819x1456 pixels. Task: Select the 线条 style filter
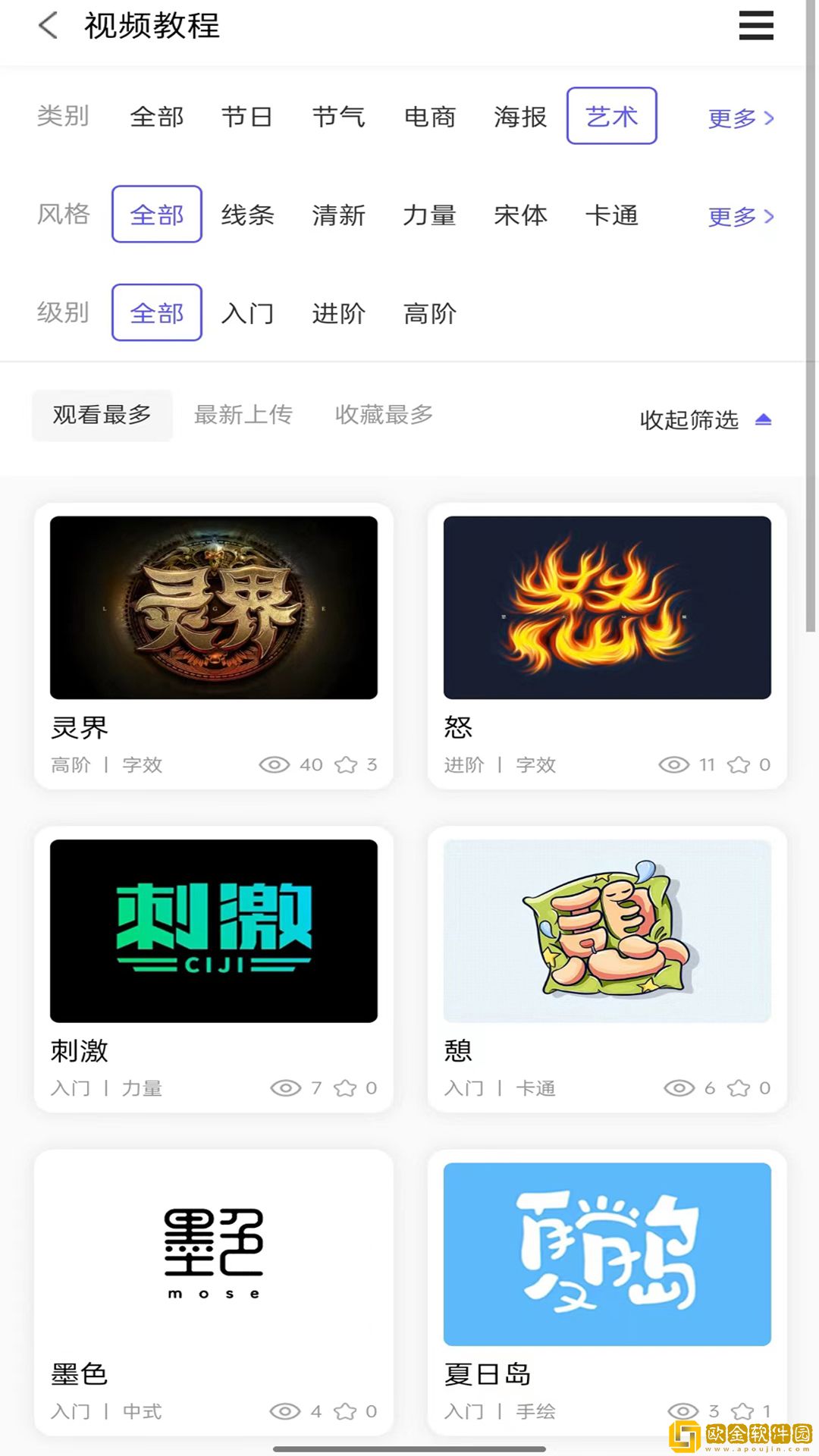249,215
